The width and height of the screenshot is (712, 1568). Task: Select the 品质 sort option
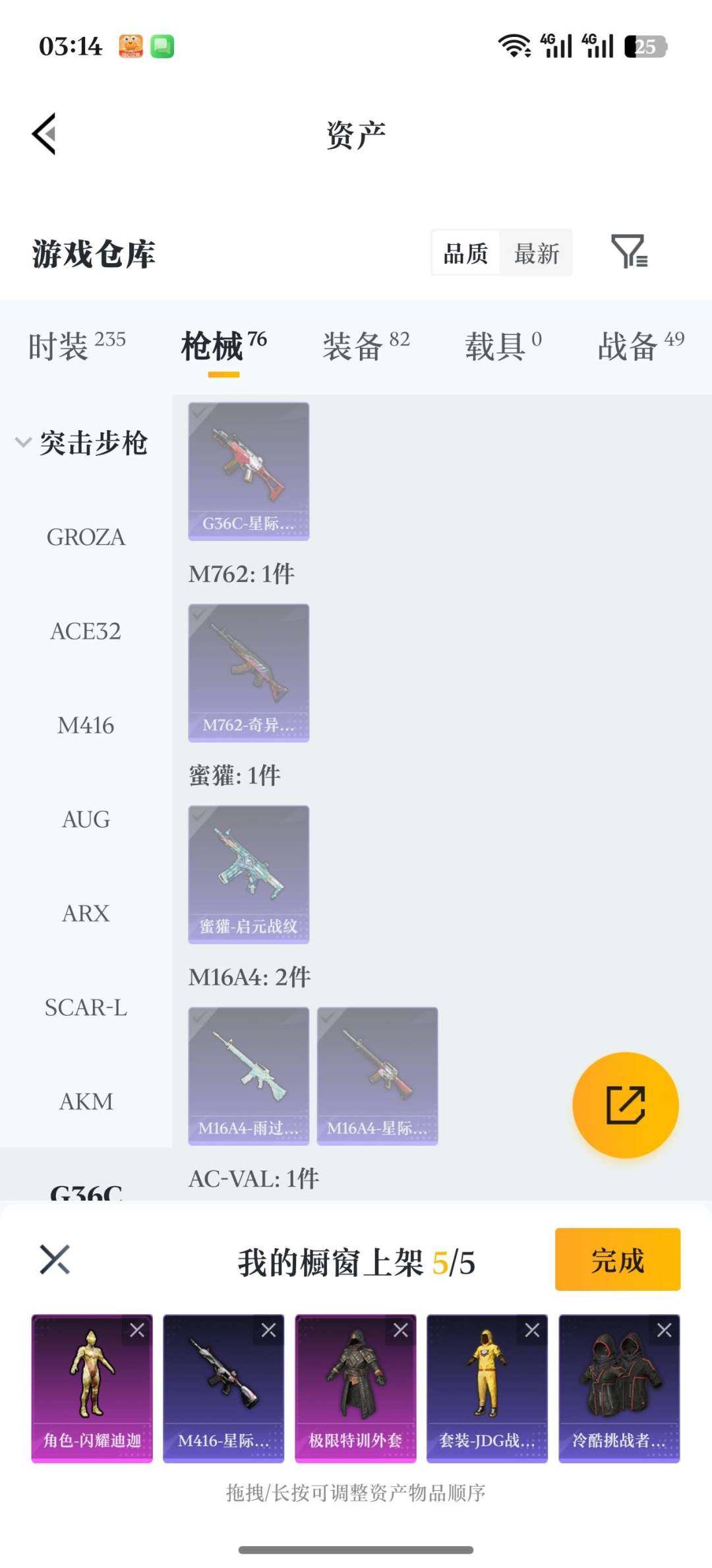click(466, 253)
